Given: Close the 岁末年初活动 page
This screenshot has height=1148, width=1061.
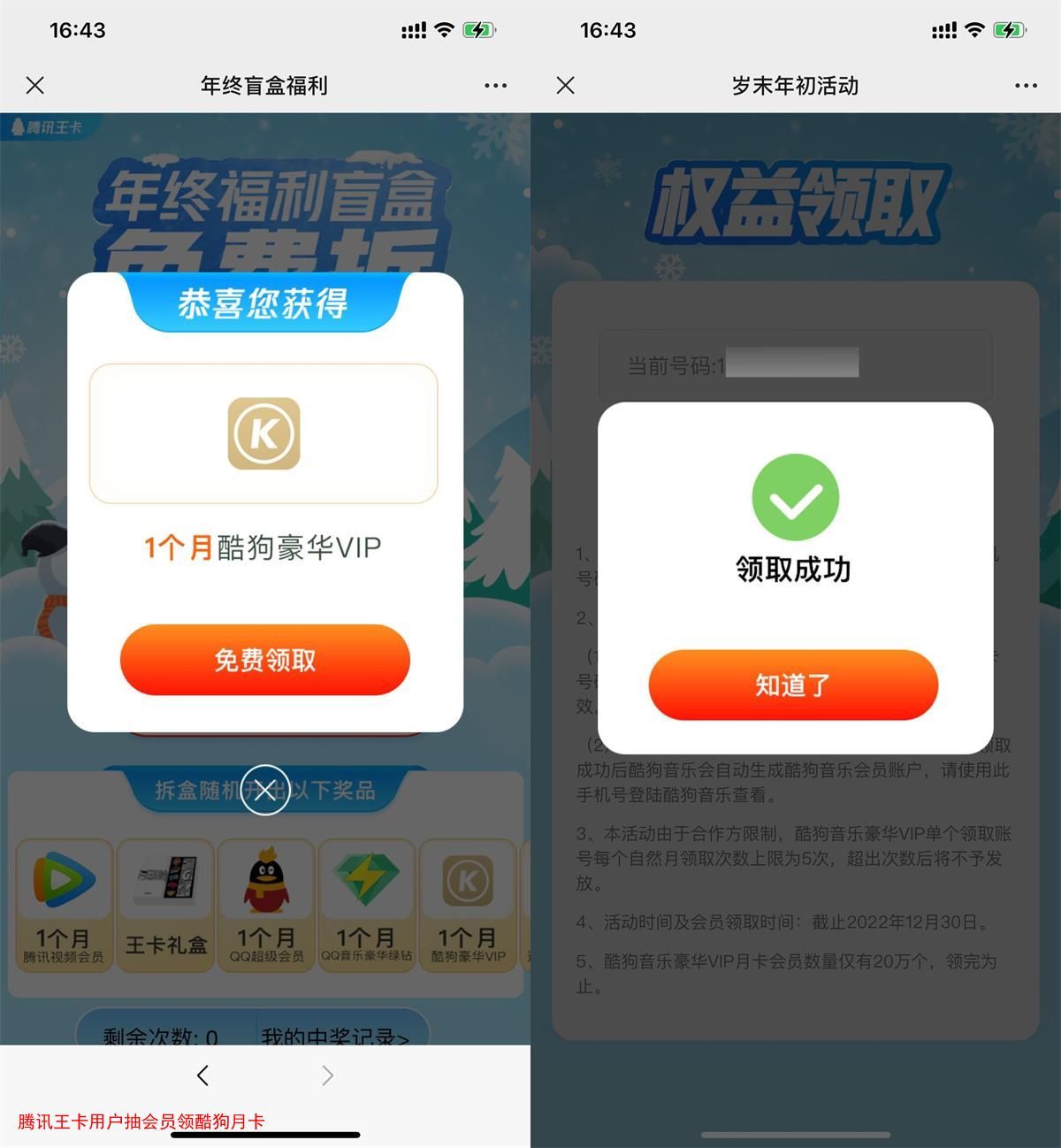Looking at the screenshot, I should (x=566, y=86).
